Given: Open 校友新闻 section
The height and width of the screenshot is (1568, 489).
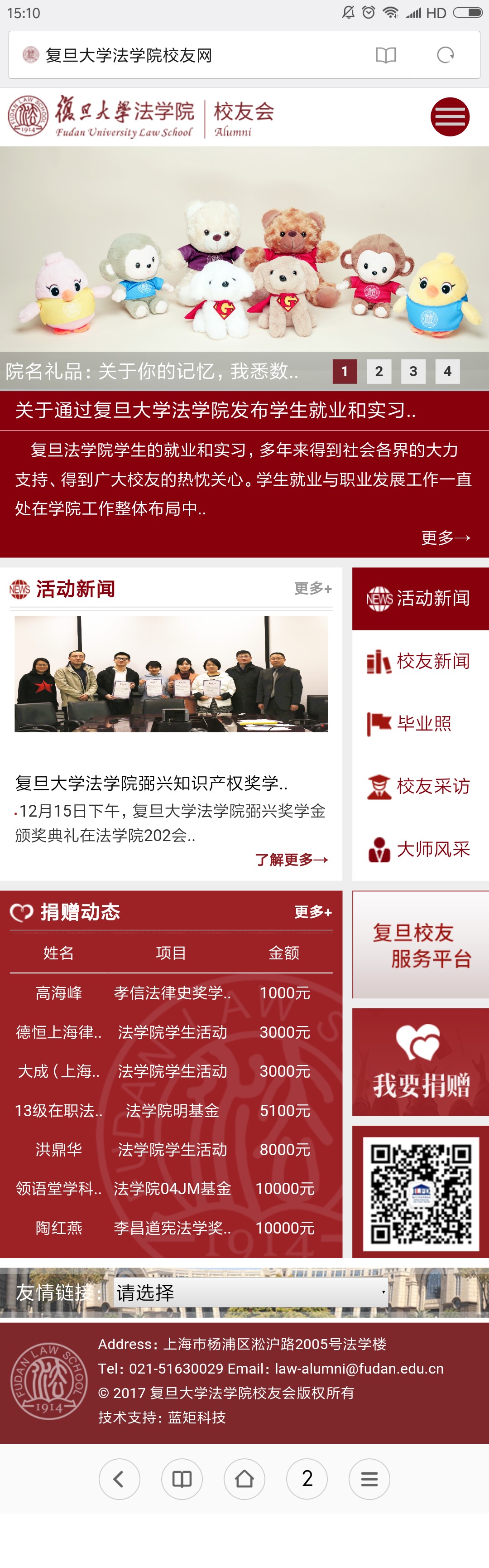Looking at the screenshot, I should tap(420, 661).
